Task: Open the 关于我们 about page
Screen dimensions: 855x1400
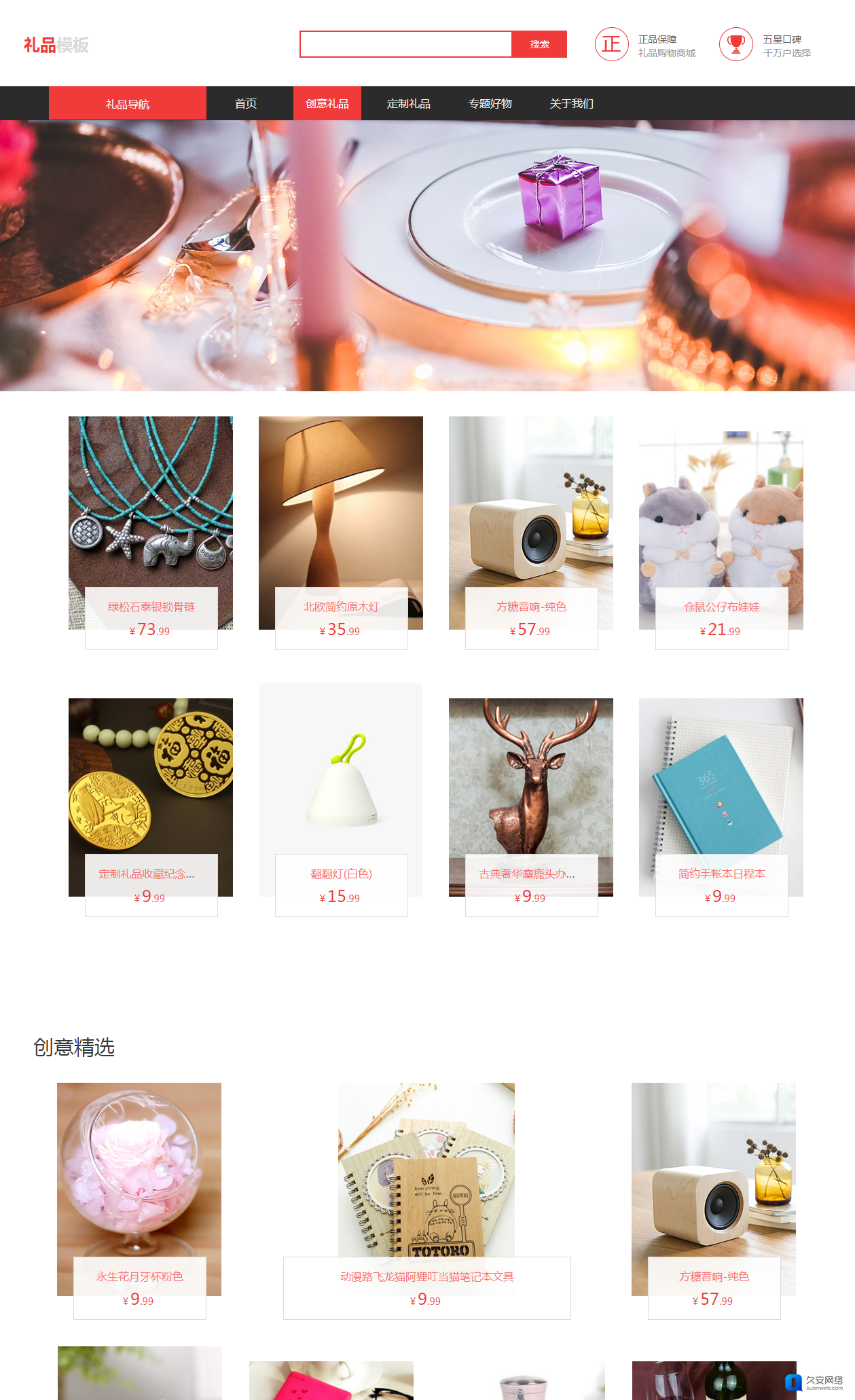Action: (x=571, y=104)
